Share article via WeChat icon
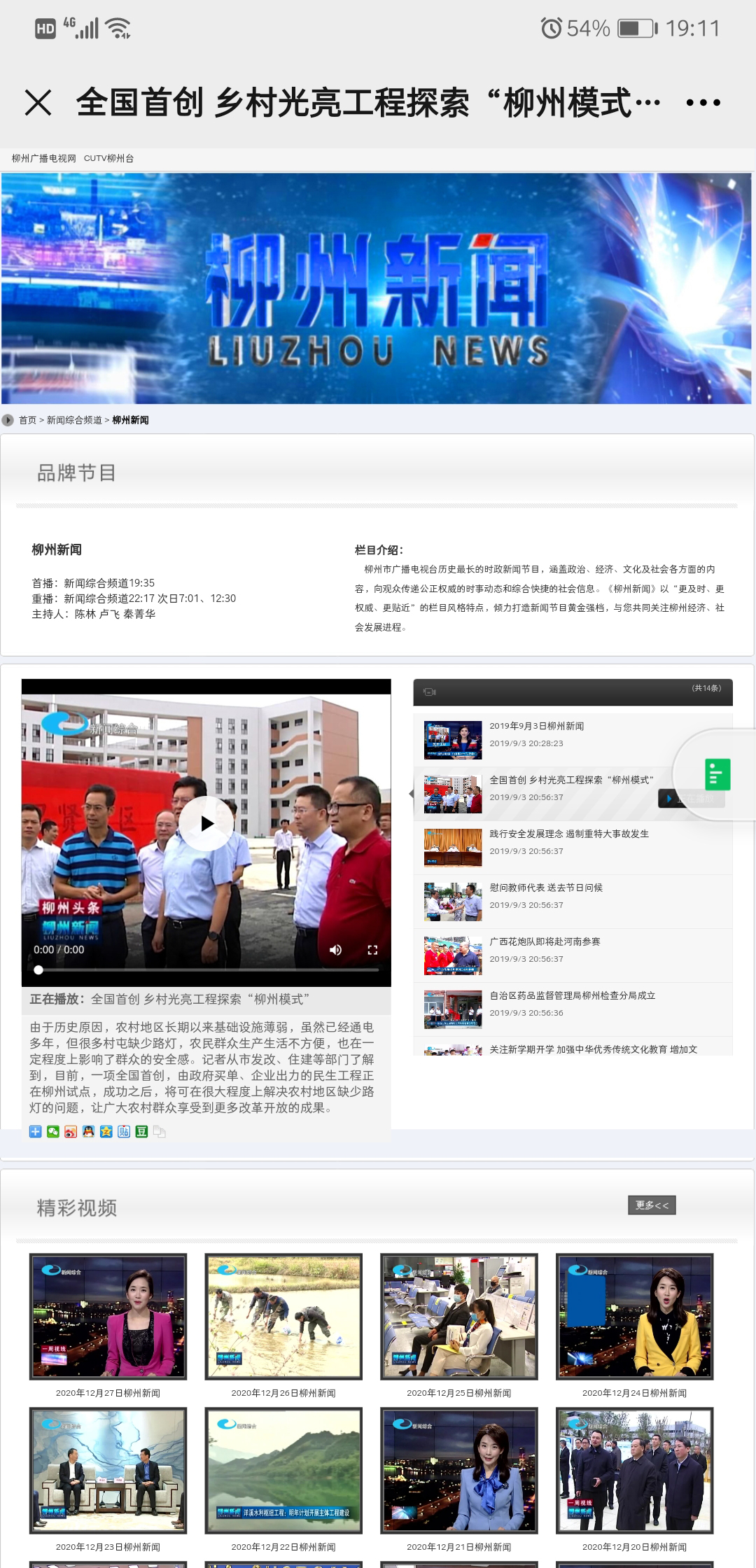 53,1132
